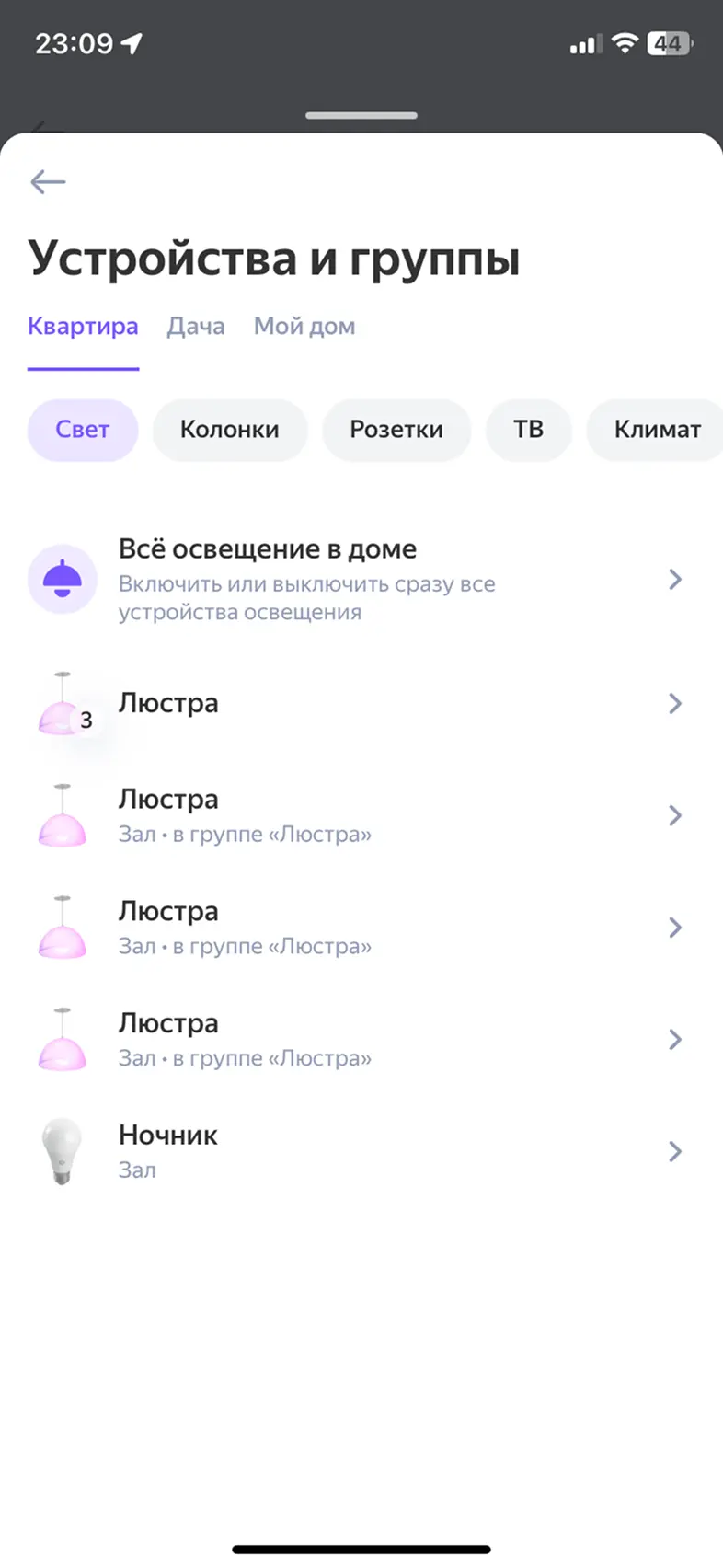Select the Свет filter chip
Viewport: 723px width, 1568px height.
click(83, 430)
